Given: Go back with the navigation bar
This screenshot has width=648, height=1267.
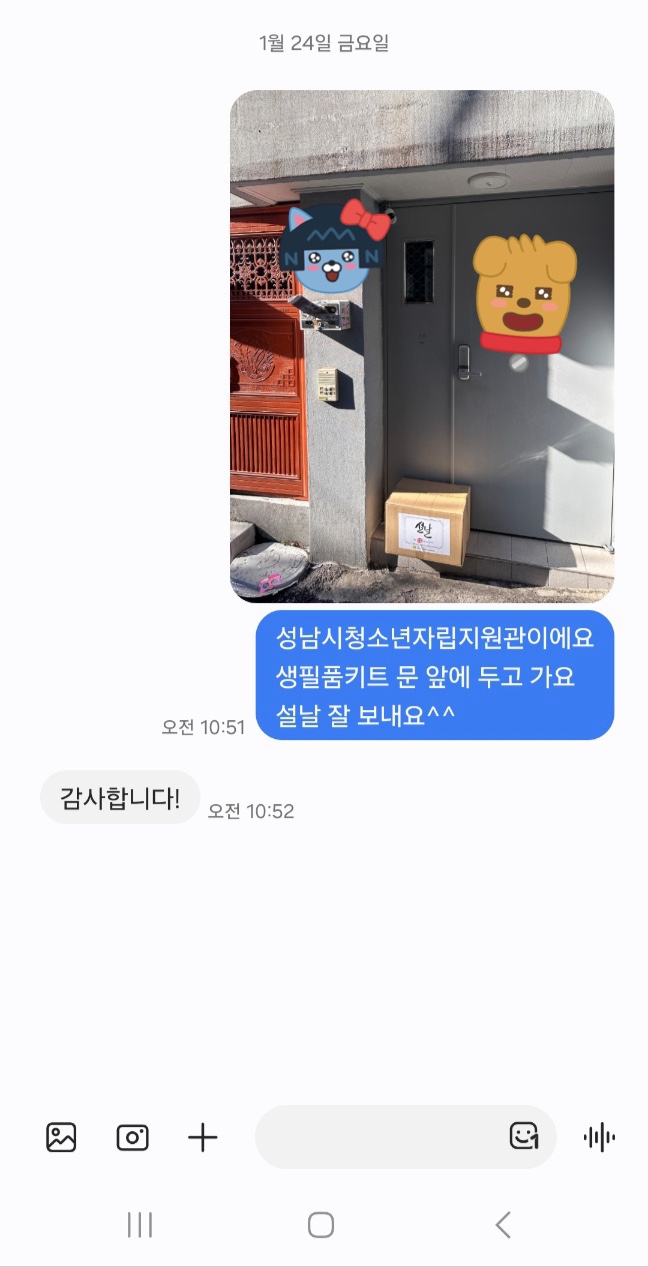Looking at the screenshot, I should [503, 1224].
